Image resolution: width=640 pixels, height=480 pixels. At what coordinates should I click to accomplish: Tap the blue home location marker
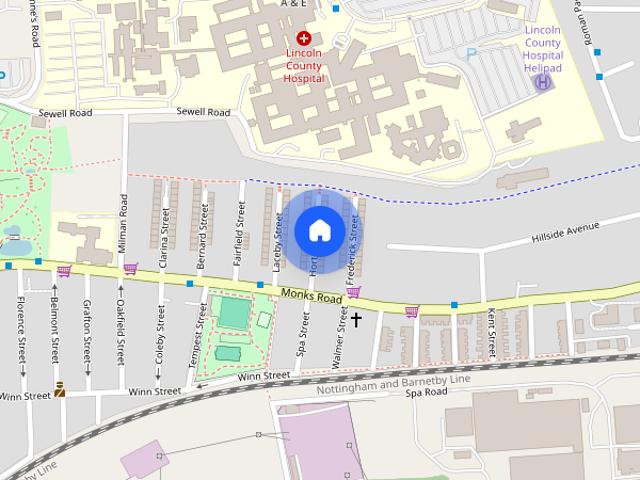pyautogui.click(x=319, y=231)
